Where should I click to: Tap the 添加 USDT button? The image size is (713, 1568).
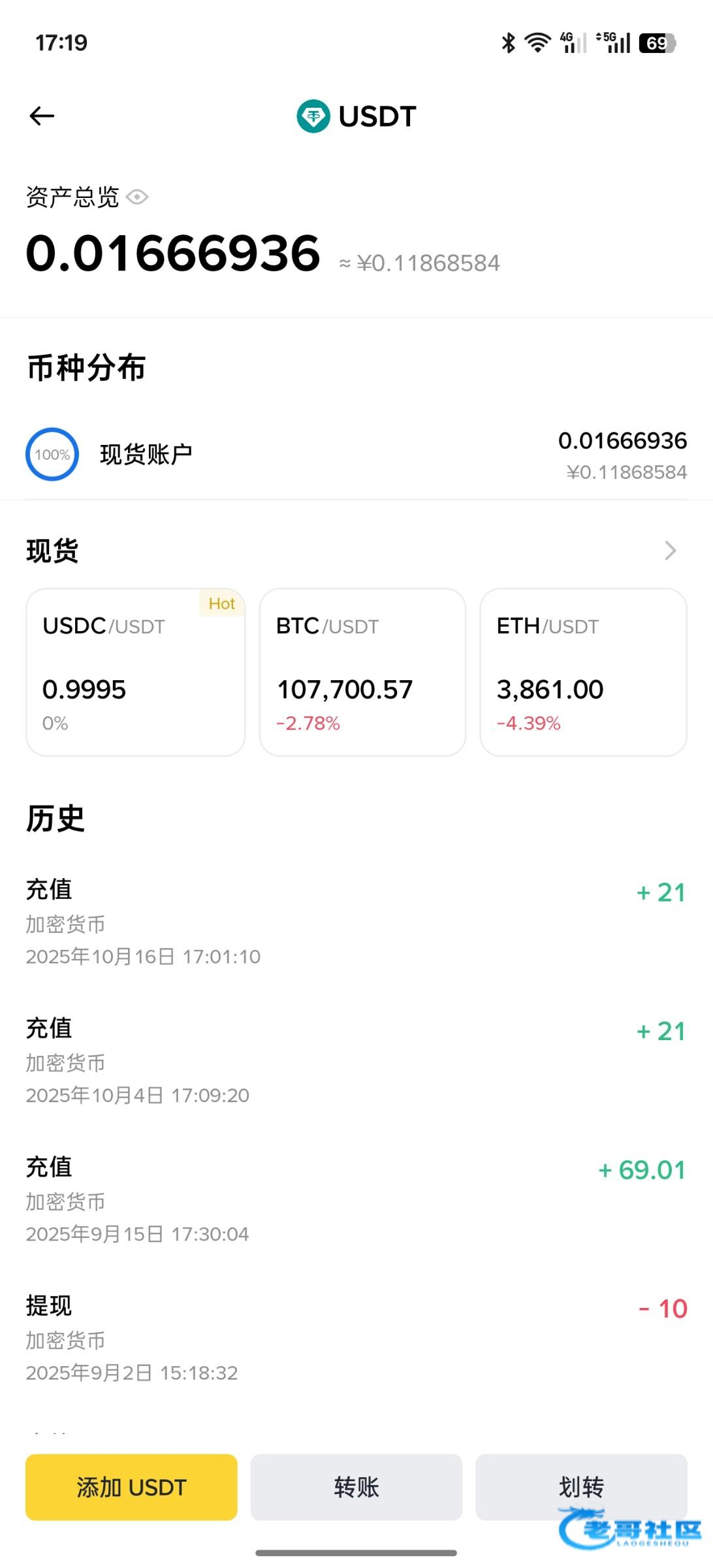[131, 1487]
